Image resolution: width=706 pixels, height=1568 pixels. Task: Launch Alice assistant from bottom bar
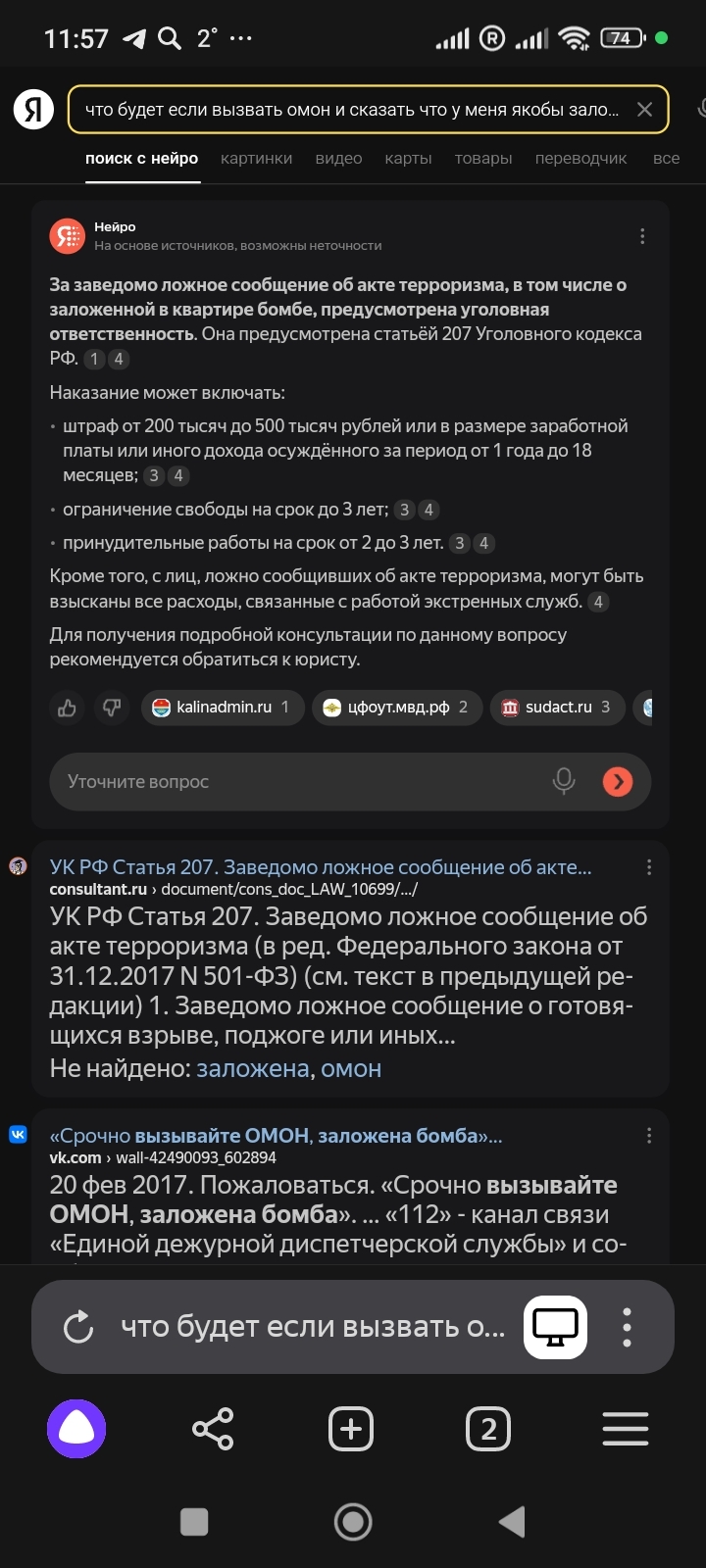tap(76, 1429)
